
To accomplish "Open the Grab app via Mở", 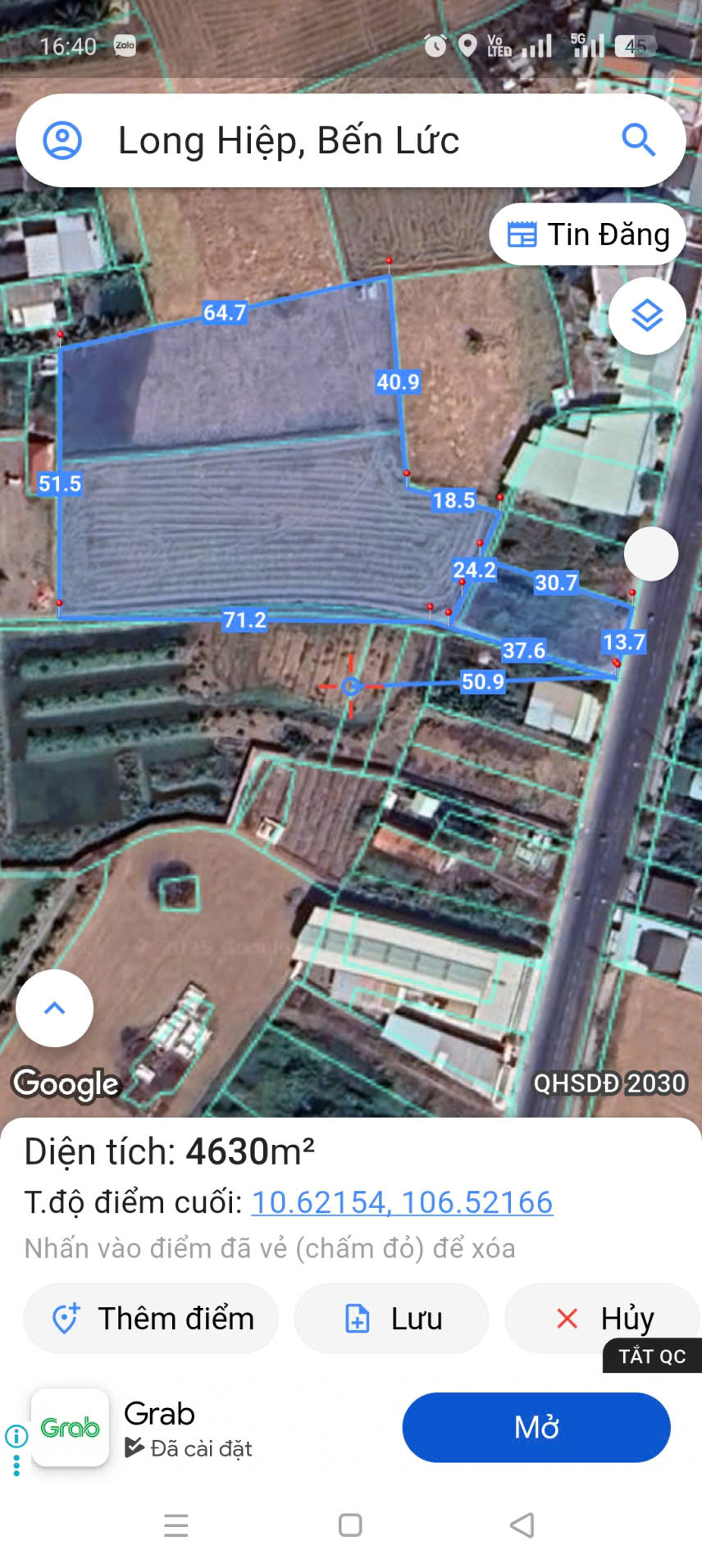I will coord(536,1428).
